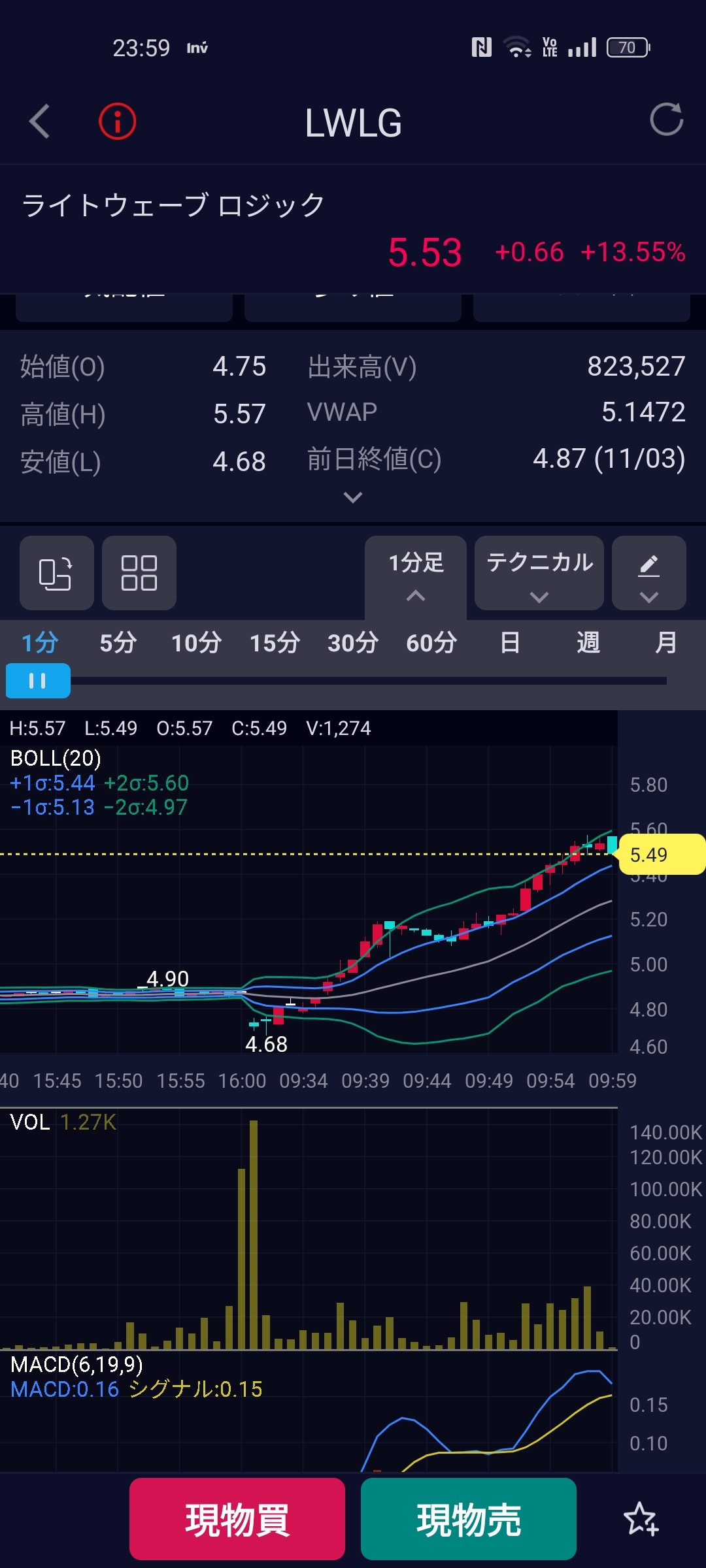Select the 60分 chart interval
The image size is (706, 1568).
[431, 643]
